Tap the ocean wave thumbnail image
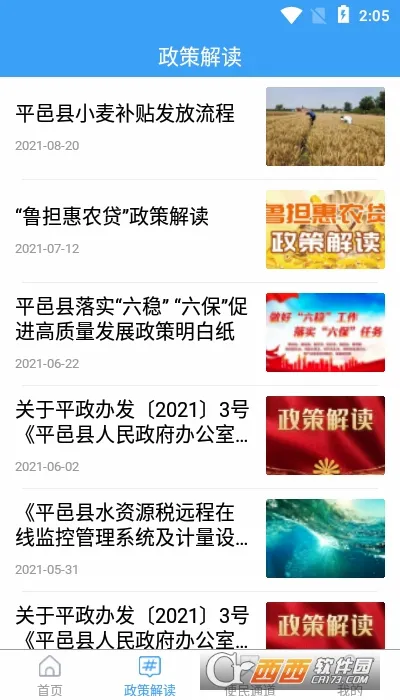The height and width of the screenshot is (700, 400). [325, 538]
